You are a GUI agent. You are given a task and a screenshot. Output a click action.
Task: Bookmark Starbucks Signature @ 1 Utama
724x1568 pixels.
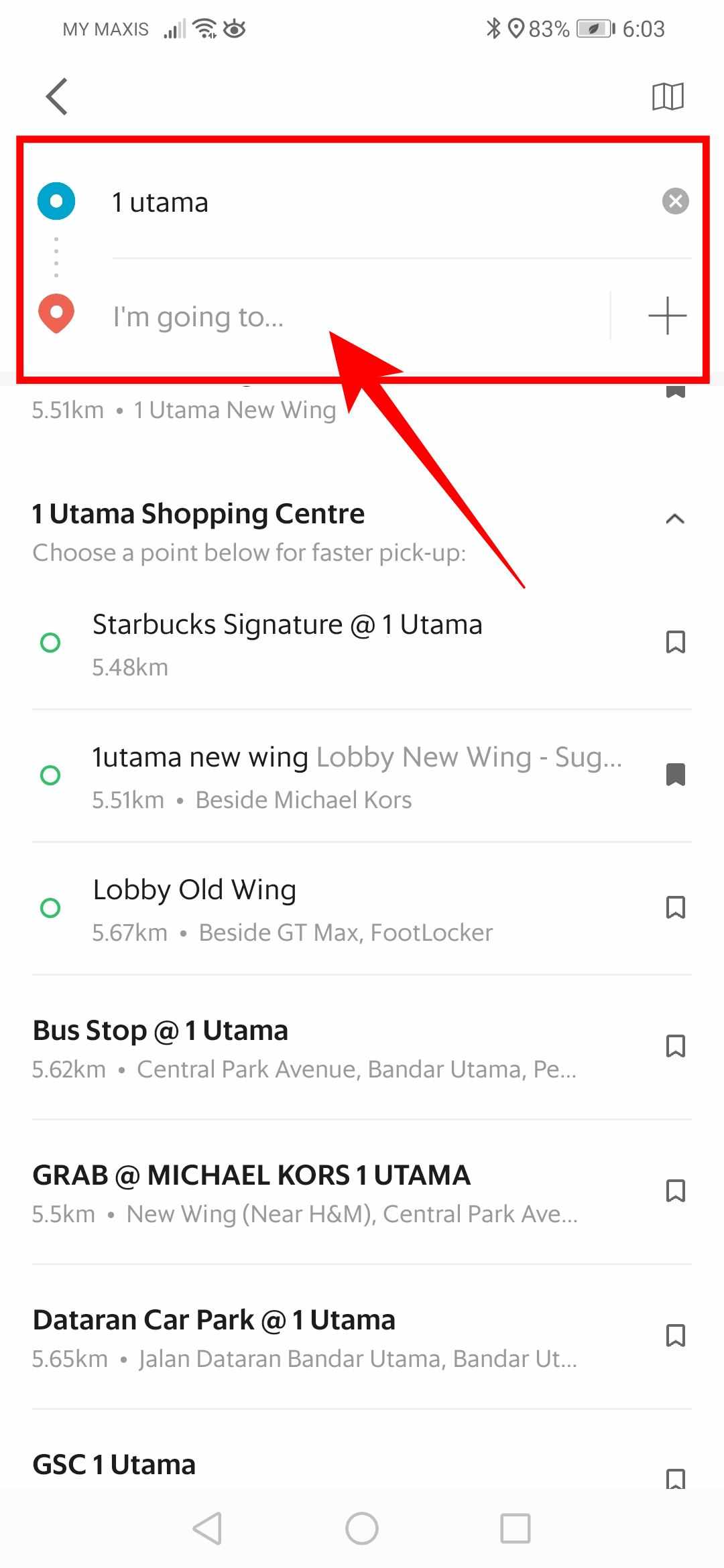click(675, 642)
